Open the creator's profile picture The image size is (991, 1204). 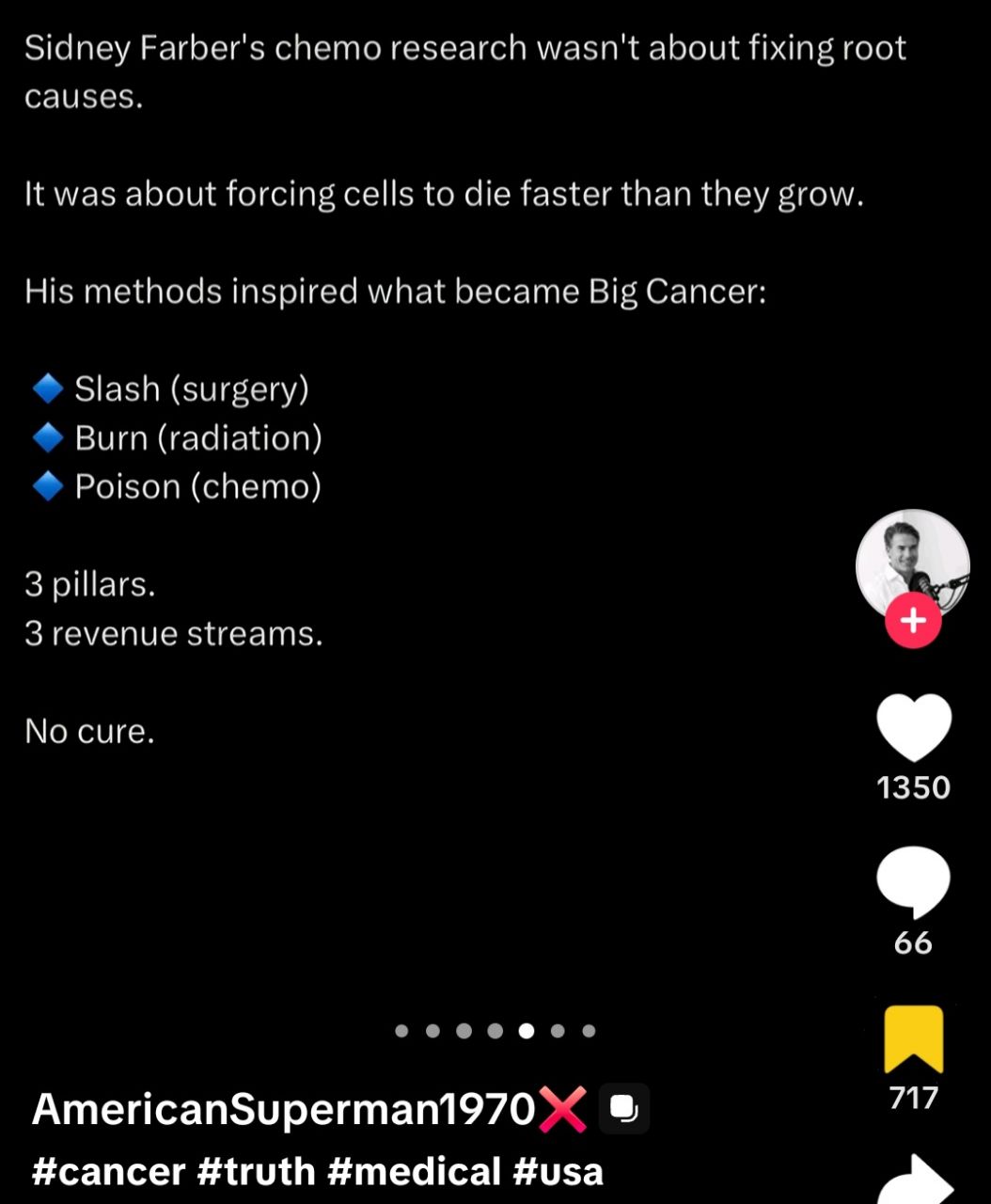(x=912, y=562)
